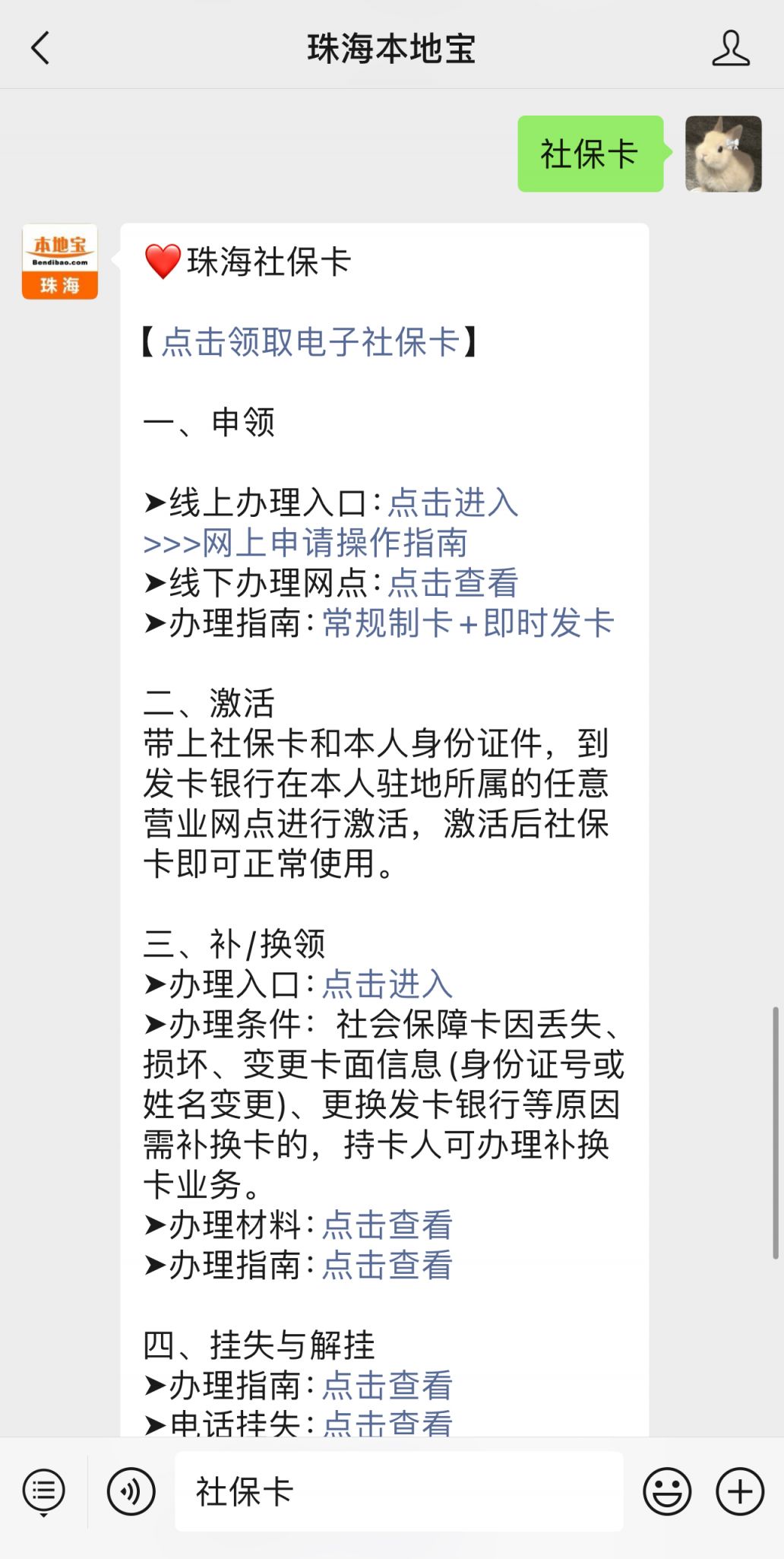Open the plus attachment menu
Screen dimensions: 784x1559
(x=739, y=1491)
